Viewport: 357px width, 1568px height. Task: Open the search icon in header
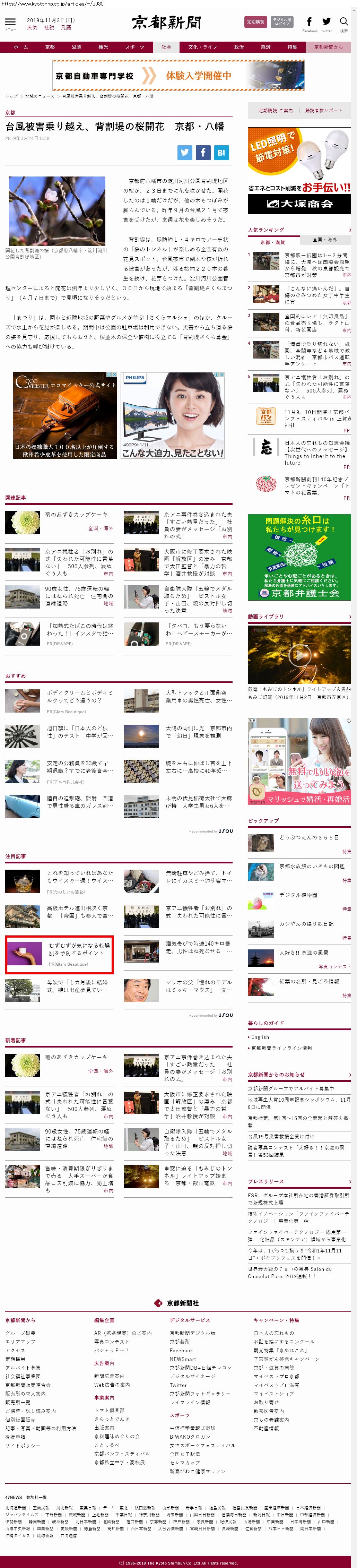click(x=343, y=22)
